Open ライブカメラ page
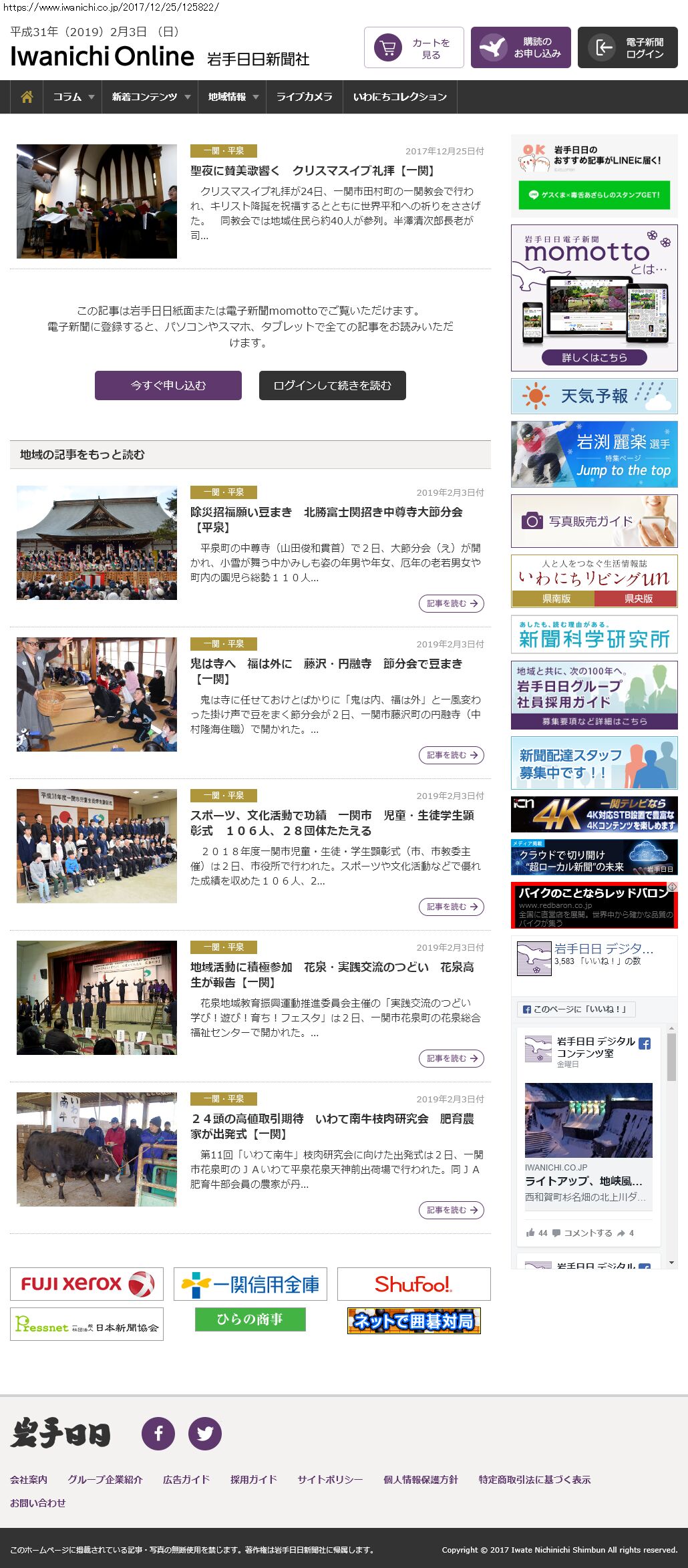 point(304,97)
